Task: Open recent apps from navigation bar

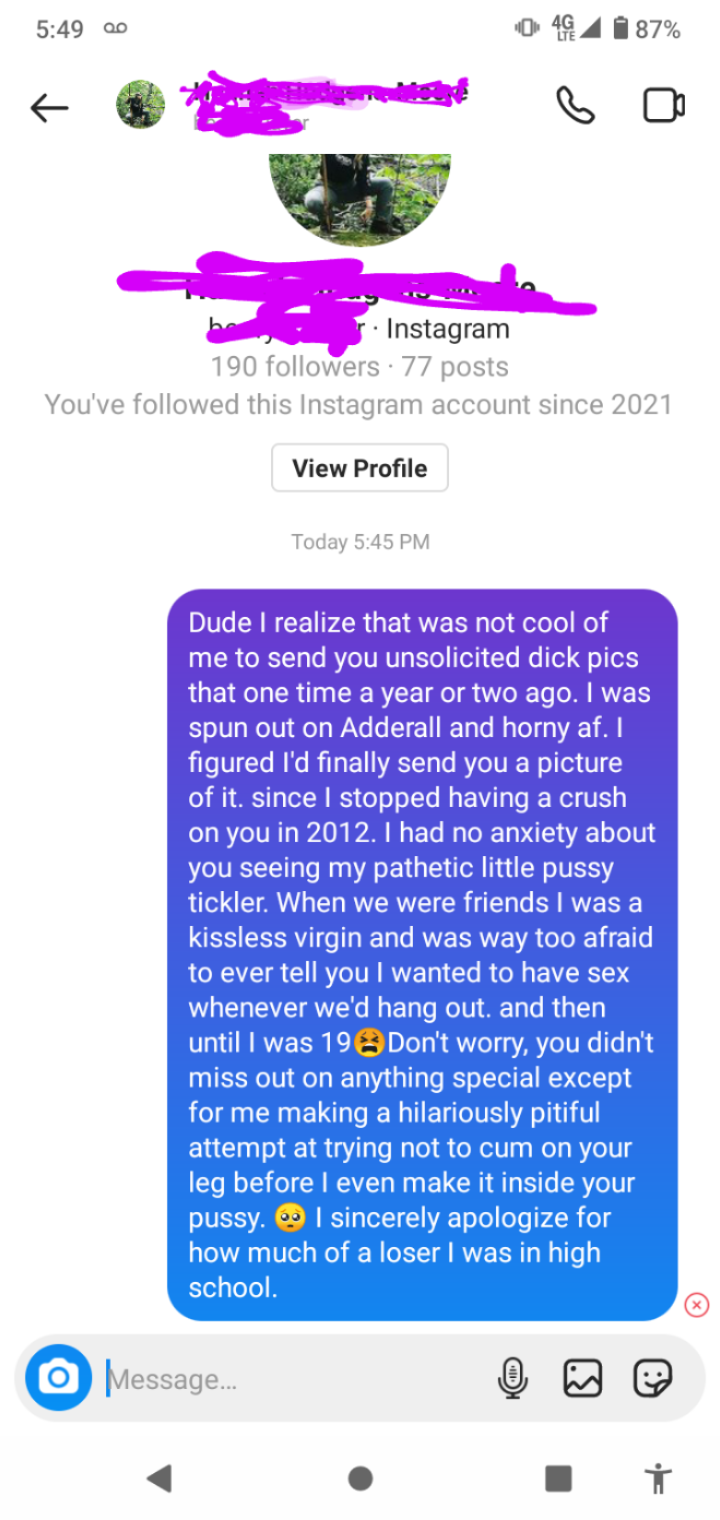Action: (558, 1478)
